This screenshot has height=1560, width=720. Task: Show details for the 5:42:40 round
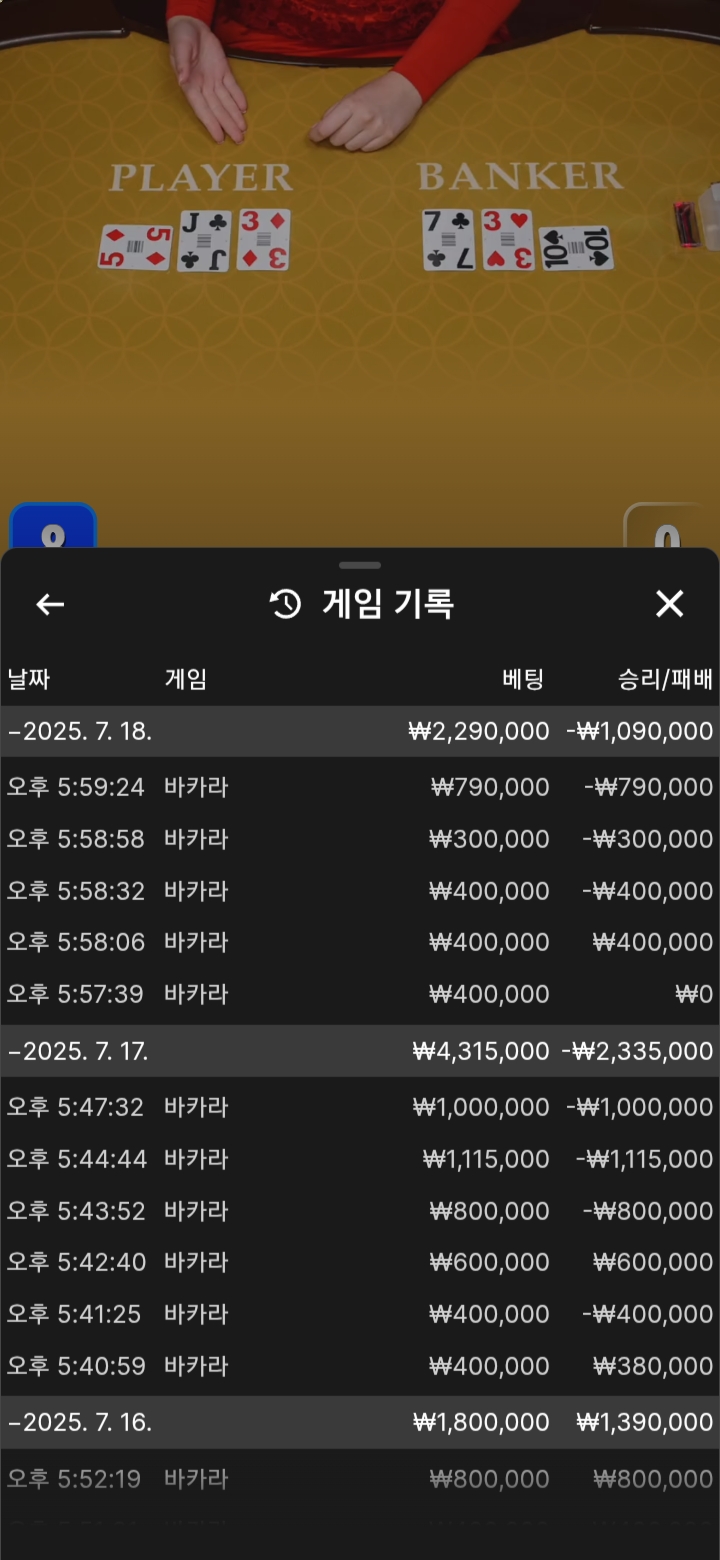[x=360, y=1262]
